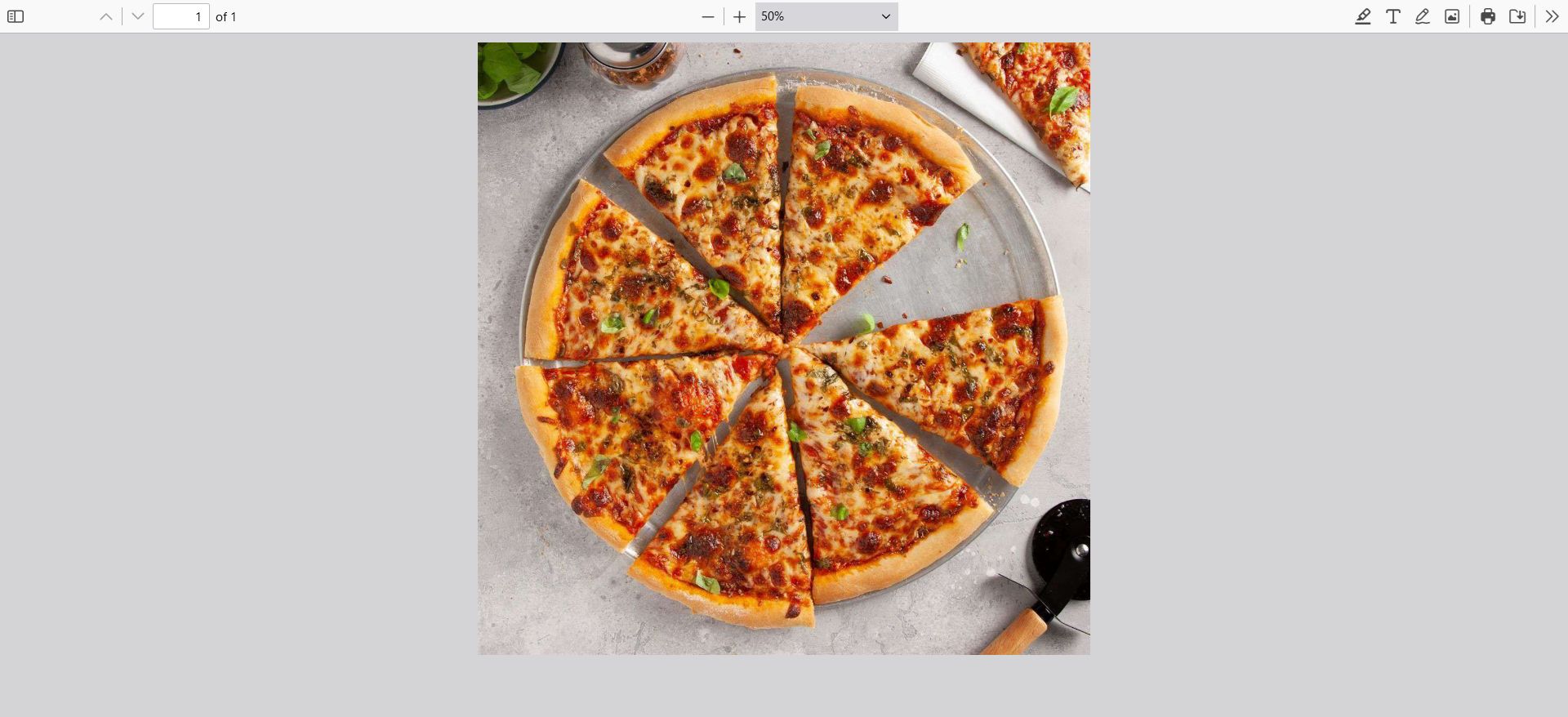Save the document via download icon
1568x717 pixels.
click(x=1517, y=16)
